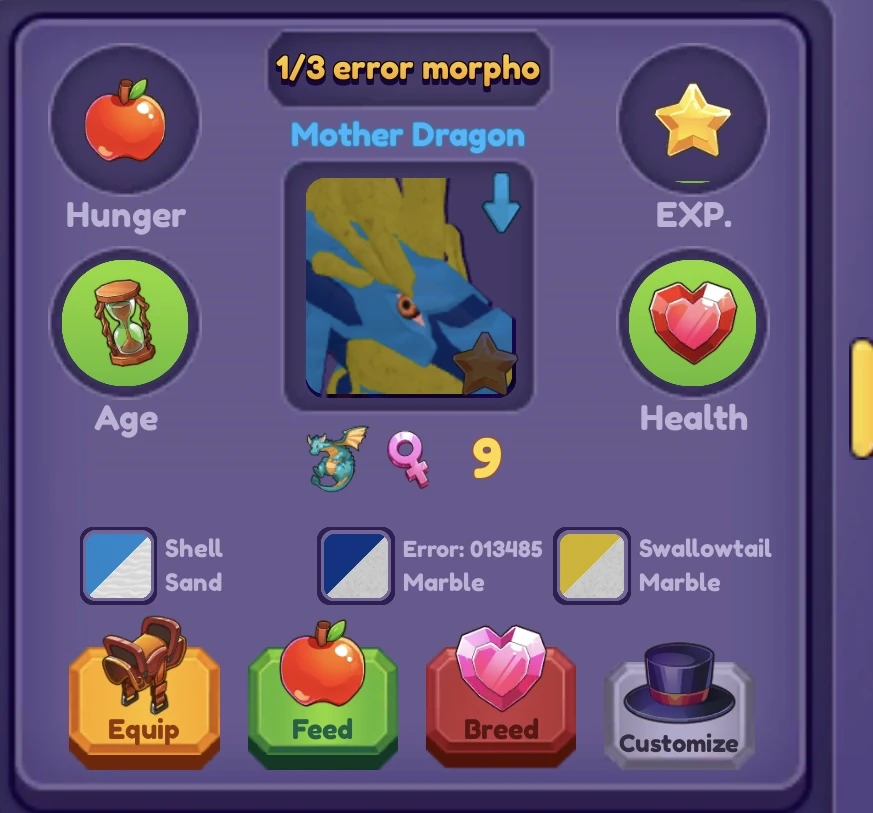Select the Error: 013485 Marble swatch
Viewport: 873px width, 813px height.
[355, 565]
